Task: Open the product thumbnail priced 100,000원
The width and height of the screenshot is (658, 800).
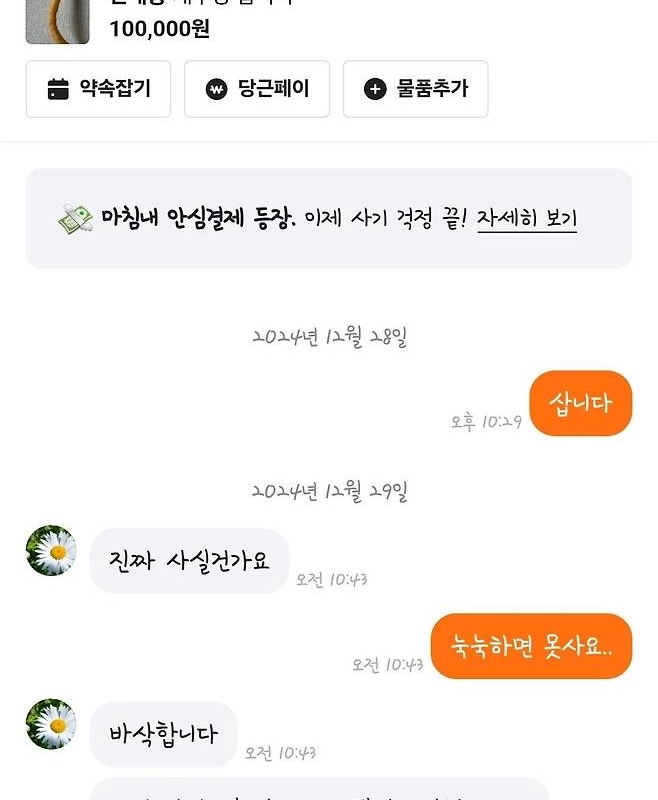Action: point(57,22)
